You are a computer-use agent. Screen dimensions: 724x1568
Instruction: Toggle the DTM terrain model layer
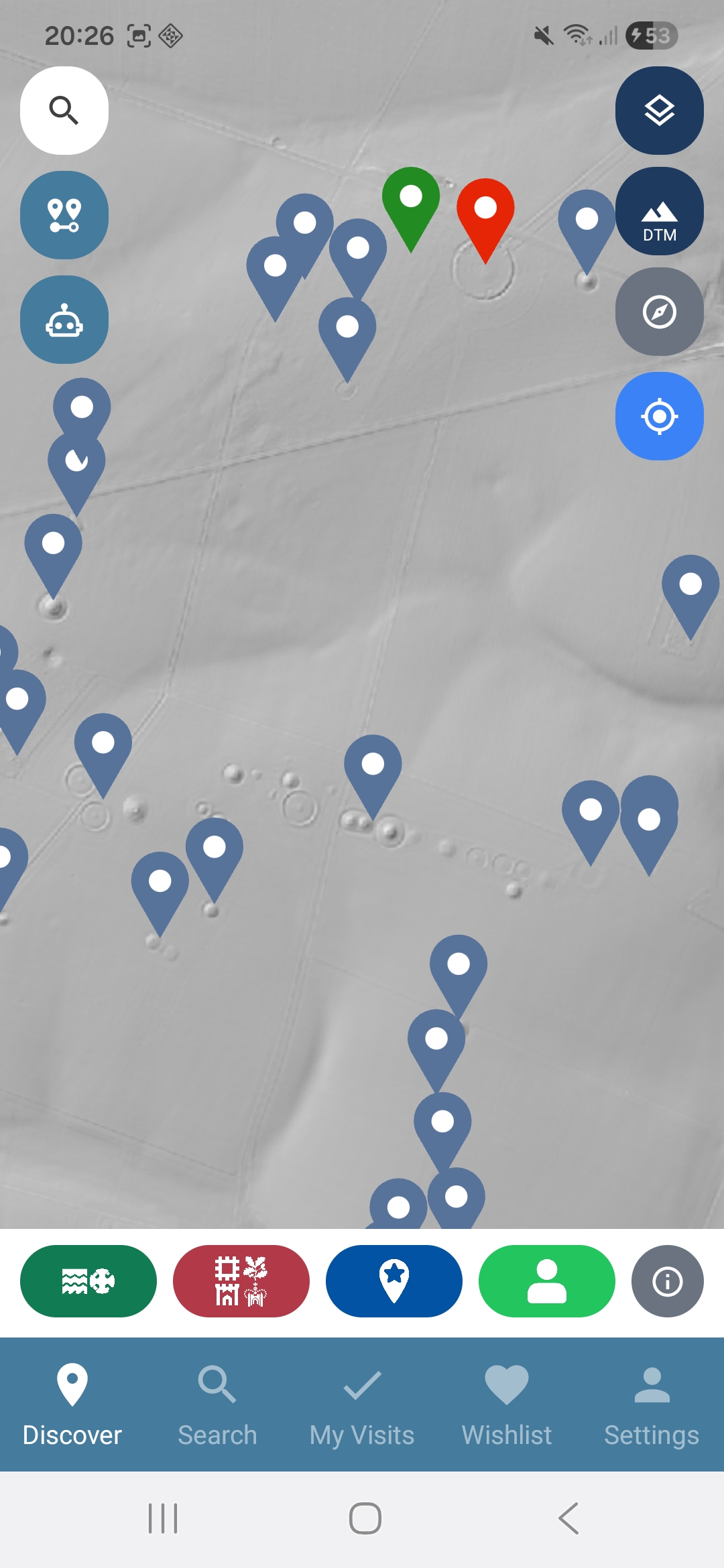[660, 213]
